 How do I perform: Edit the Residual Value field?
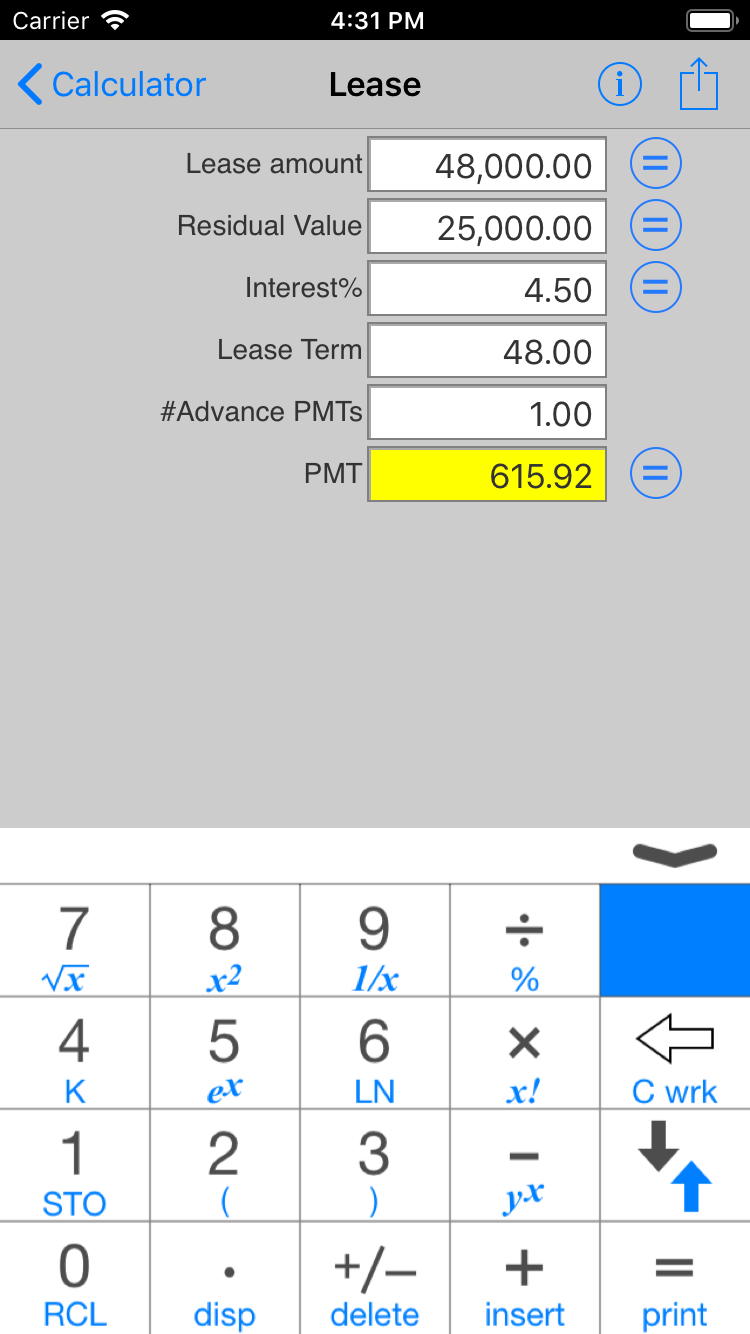pos(487,227)
